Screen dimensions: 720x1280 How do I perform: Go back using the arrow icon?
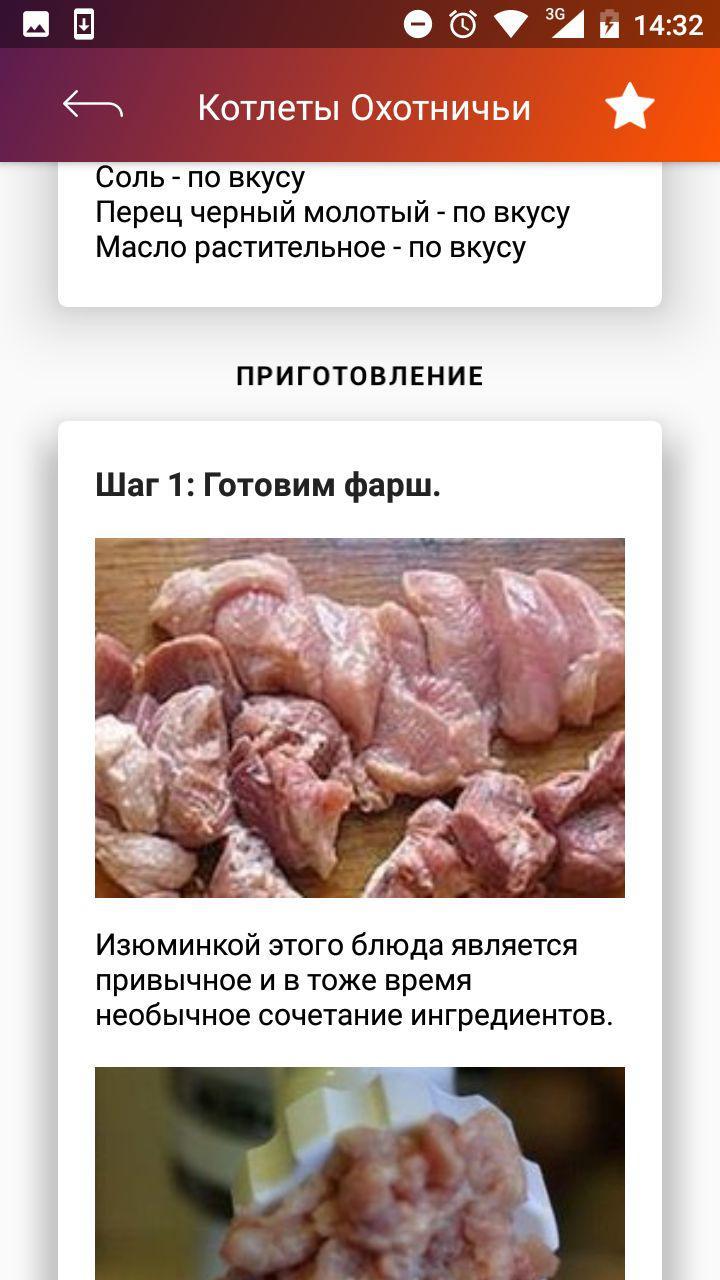[92, 106]
